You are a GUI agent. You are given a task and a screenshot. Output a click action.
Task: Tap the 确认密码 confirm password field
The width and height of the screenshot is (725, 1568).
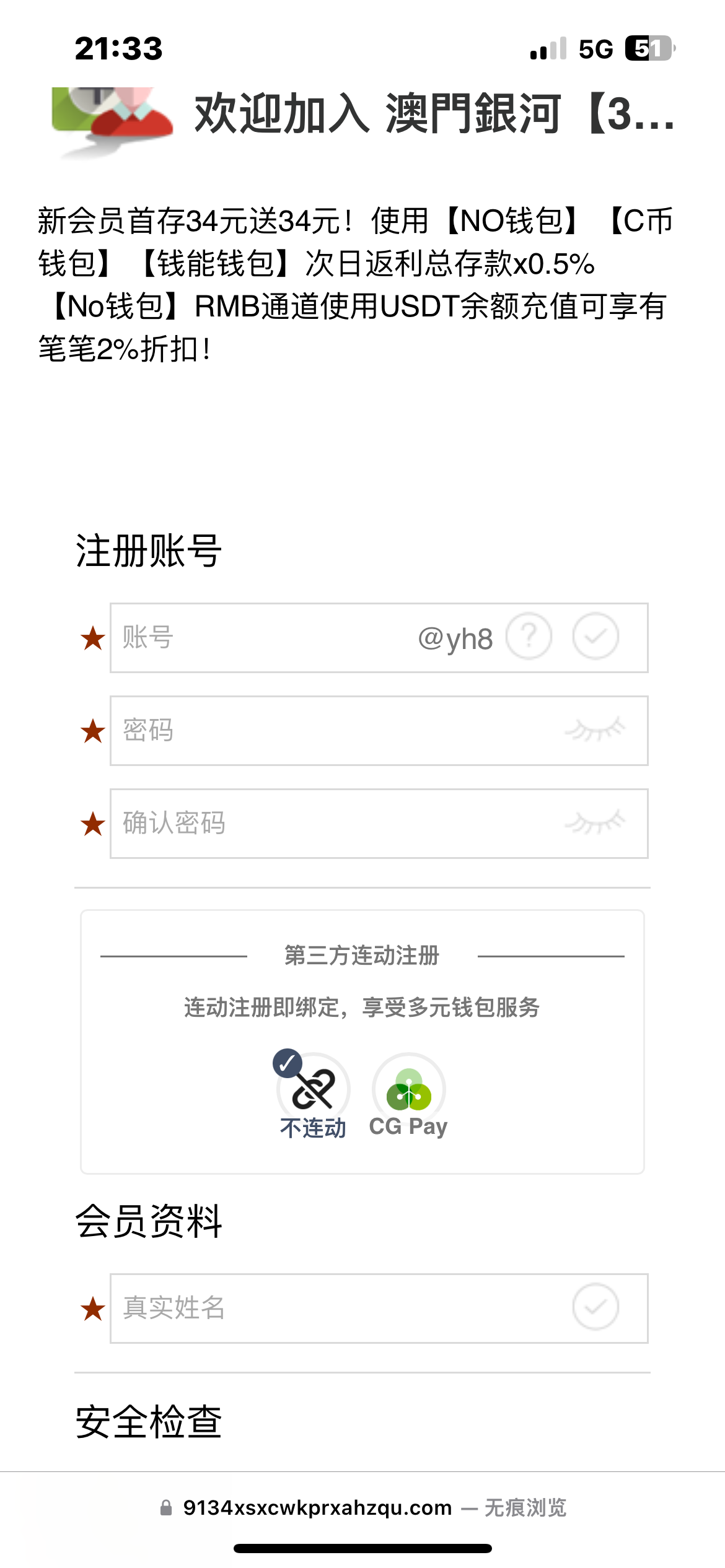(335, 824)
